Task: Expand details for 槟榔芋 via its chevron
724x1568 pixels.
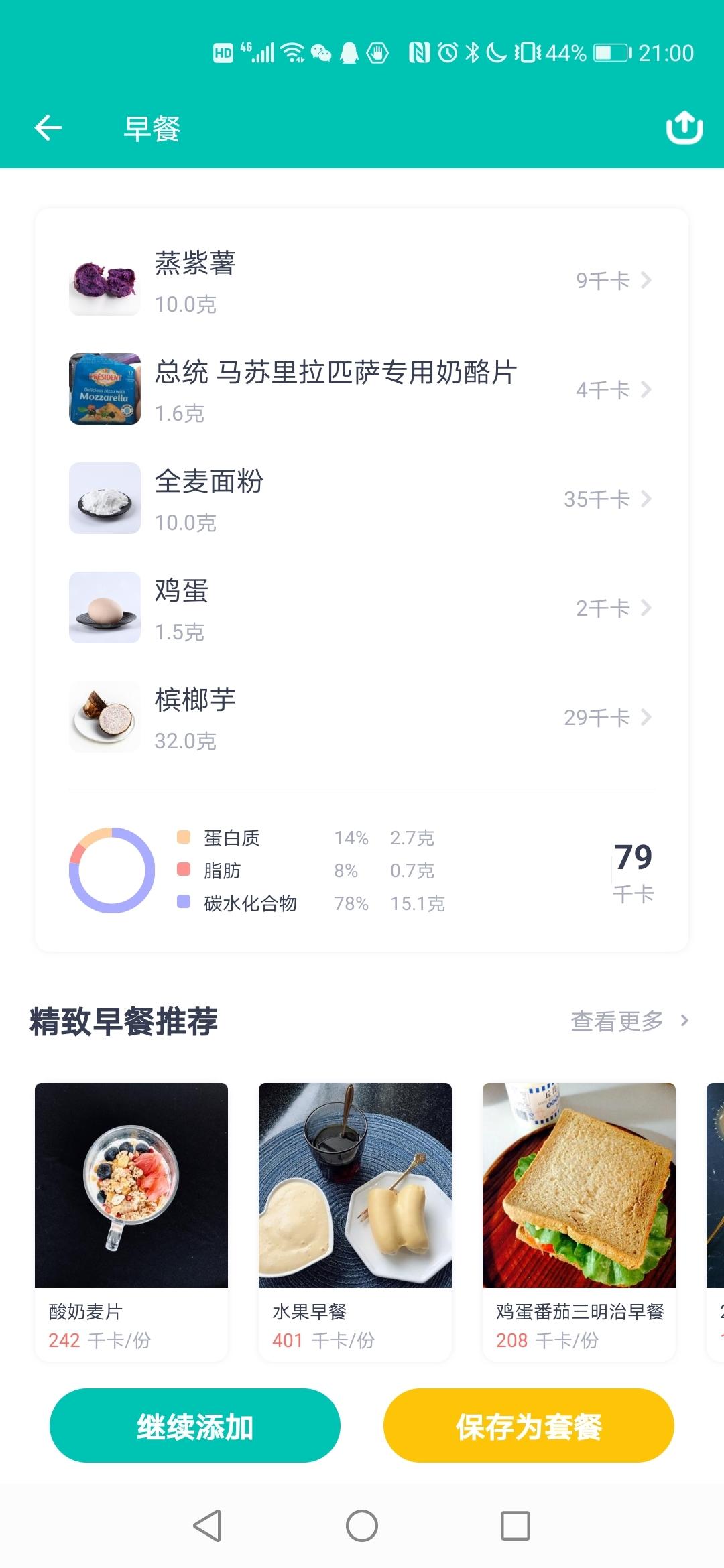Action: pos(646,717)
